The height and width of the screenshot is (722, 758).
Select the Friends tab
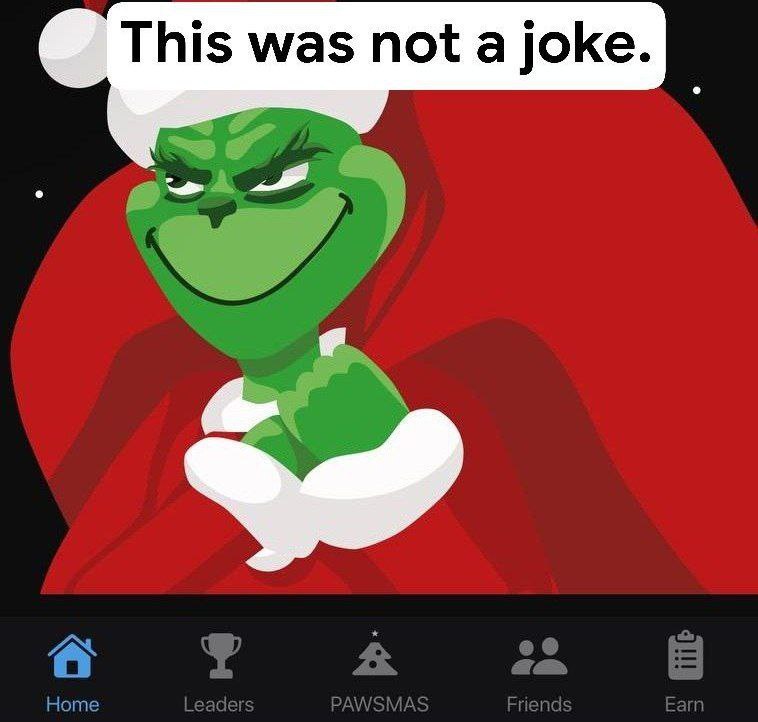[x=539, y=672]
